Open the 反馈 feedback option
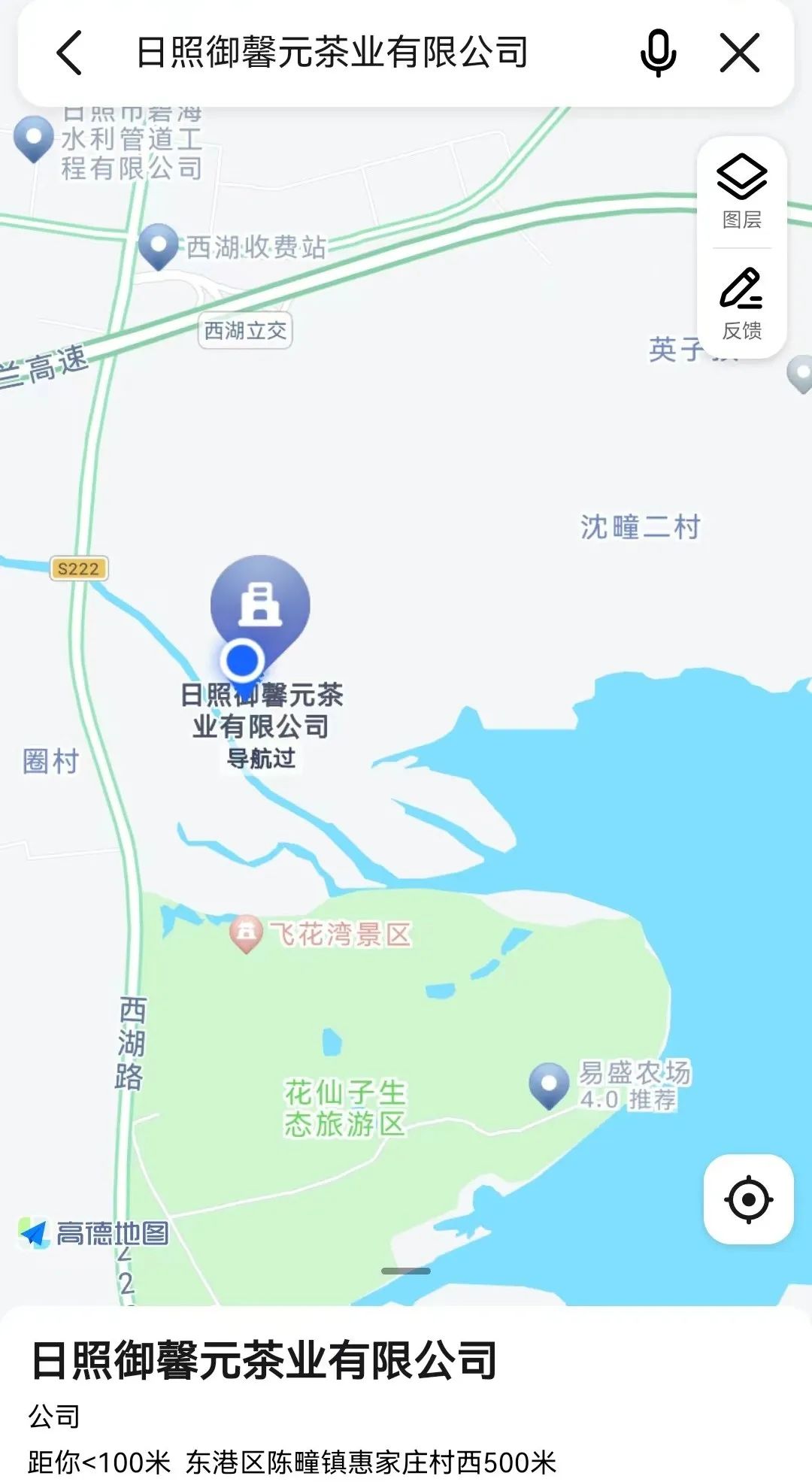Viewport: 812px width, 1482px height. (742, 304)
